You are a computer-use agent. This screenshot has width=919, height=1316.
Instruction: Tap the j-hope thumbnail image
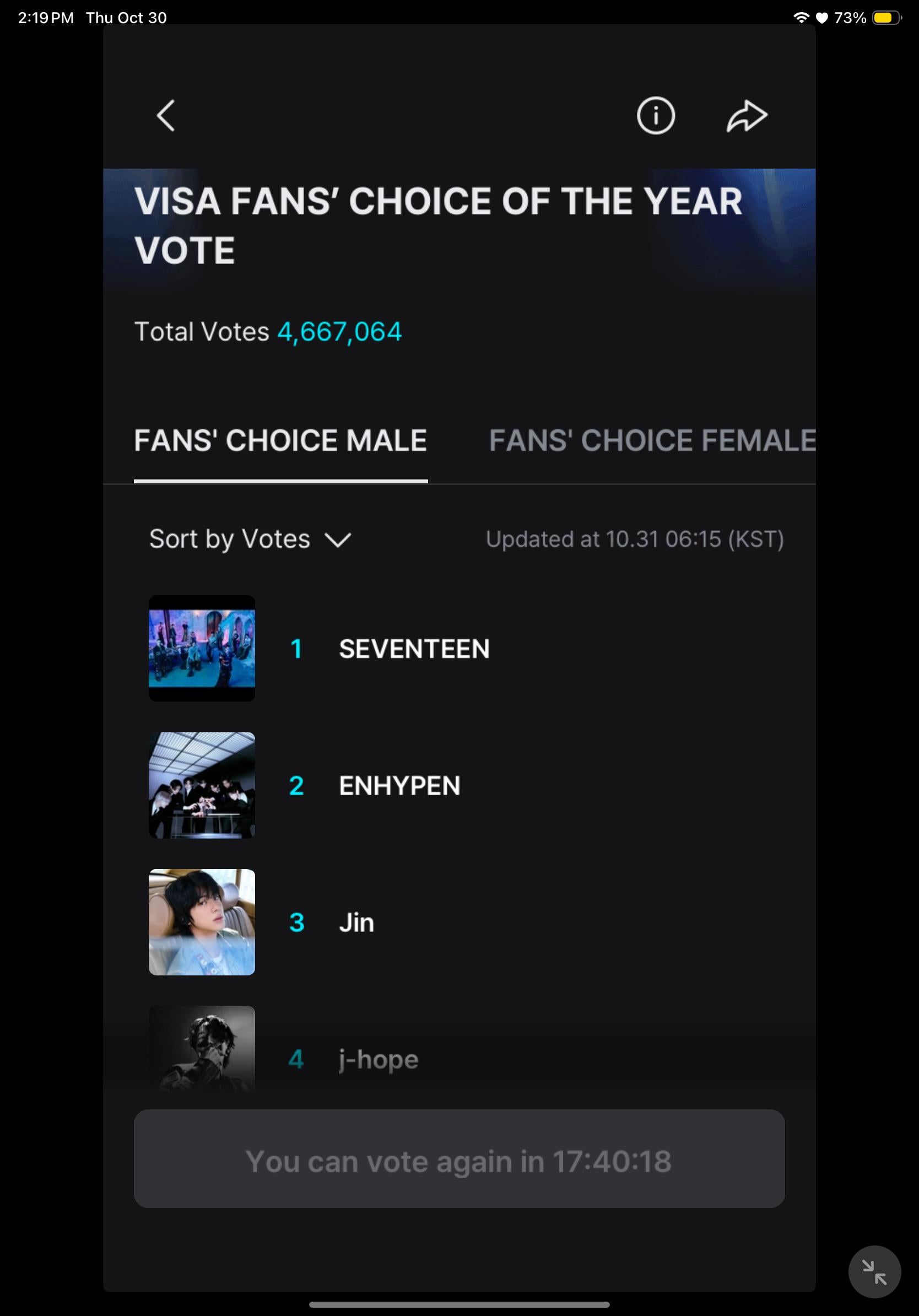point(202,1049)
